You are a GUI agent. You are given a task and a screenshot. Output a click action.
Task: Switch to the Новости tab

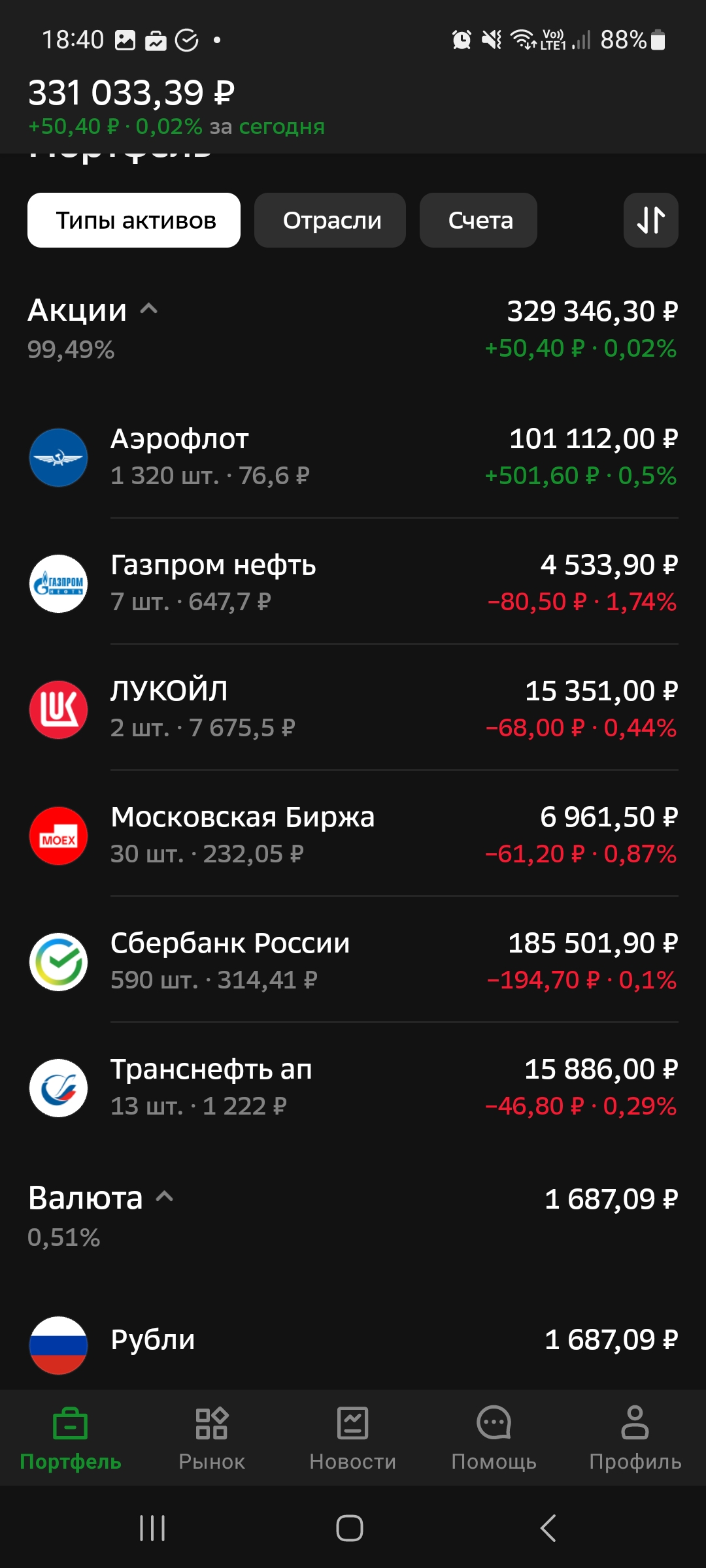pos(353,1437)
